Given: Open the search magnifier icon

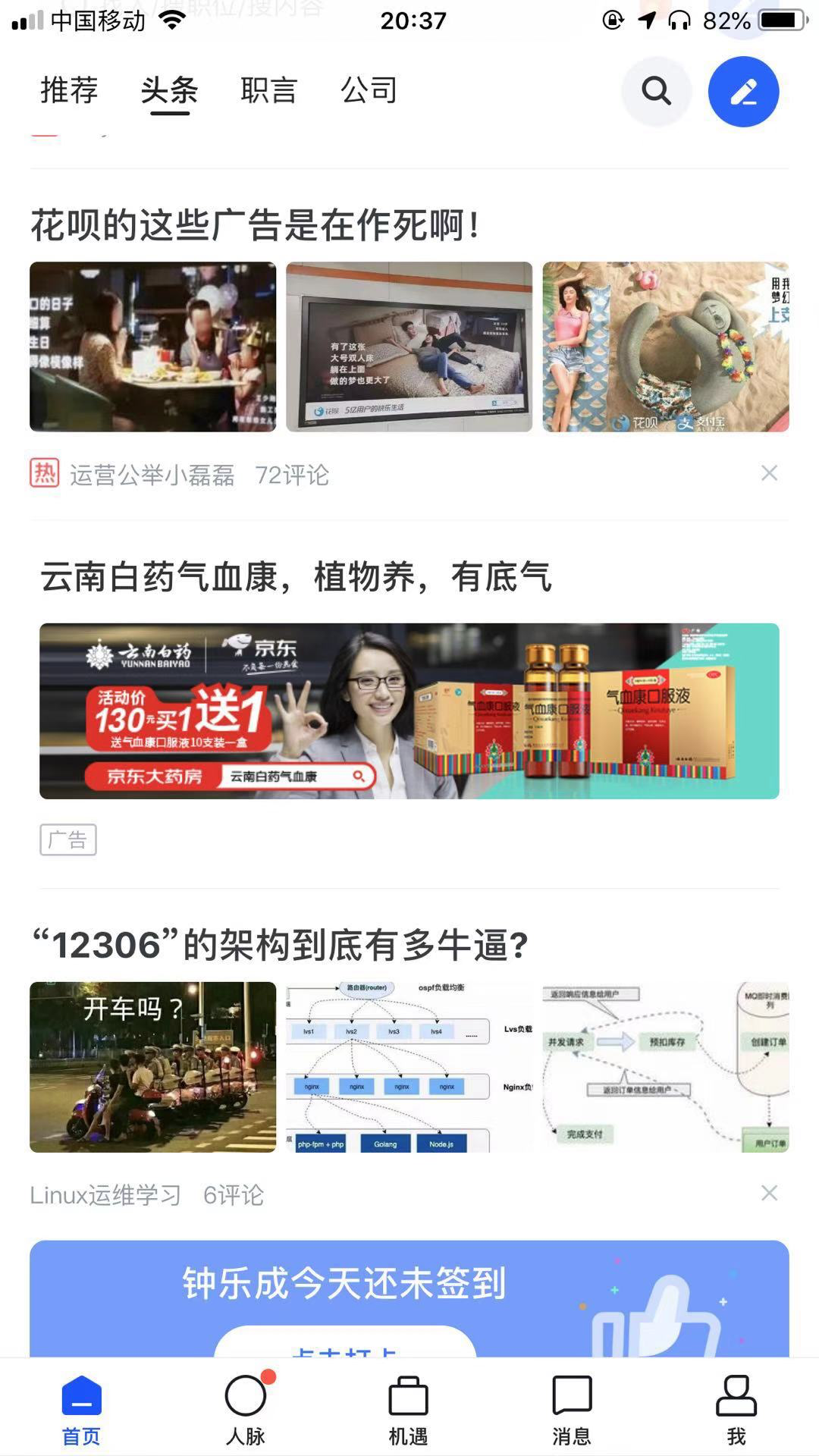Looking at the screenshot, I should (x=656, y=91).
